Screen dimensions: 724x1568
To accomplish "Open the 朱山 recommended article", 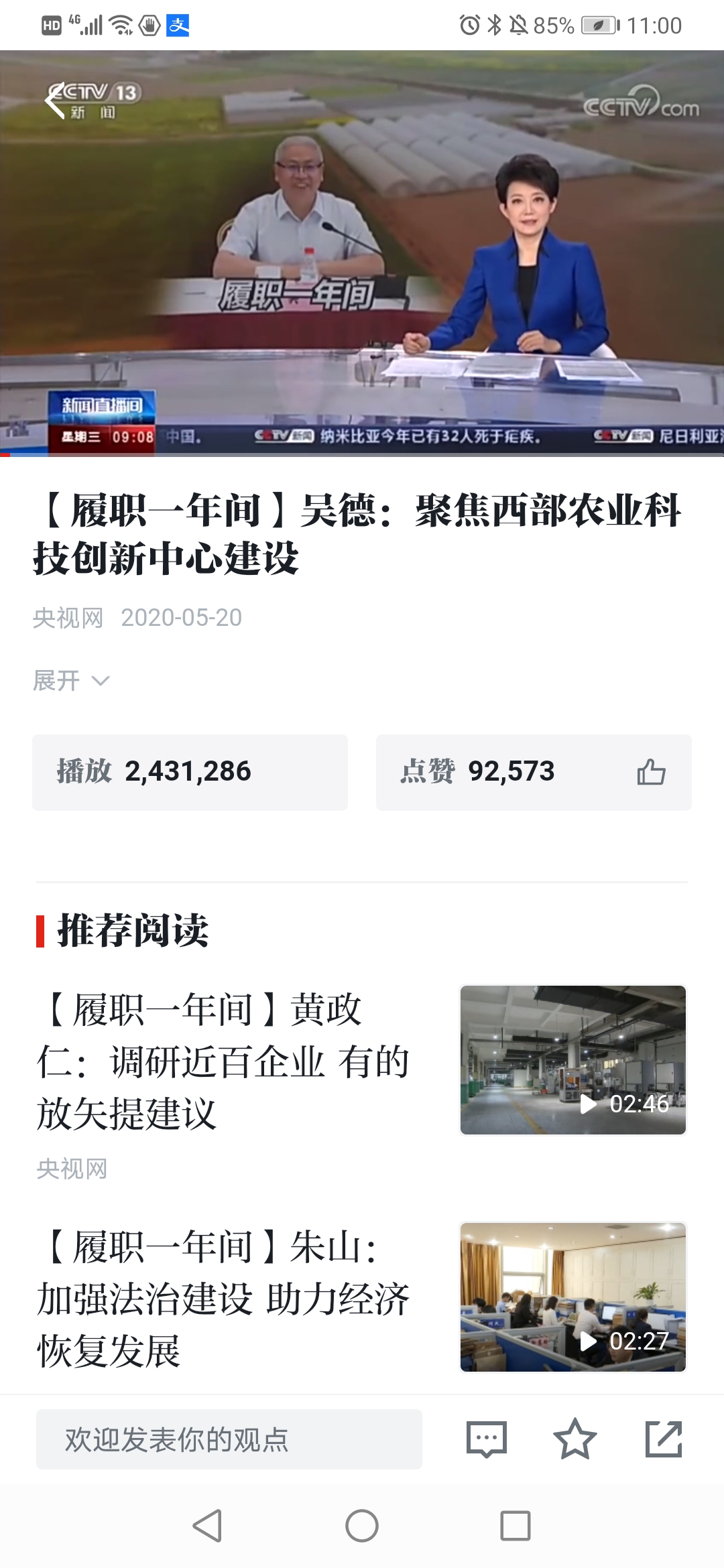I will (223, 1299).
